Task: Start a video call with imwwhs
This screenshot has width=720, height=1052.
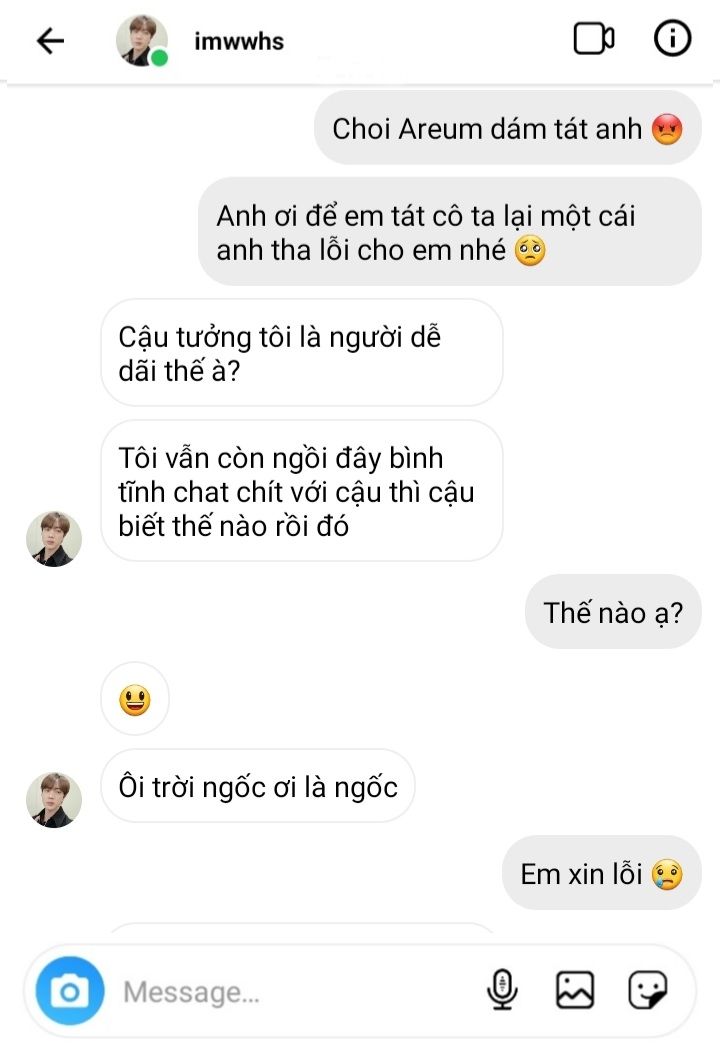Action: (x=593, y=40)
